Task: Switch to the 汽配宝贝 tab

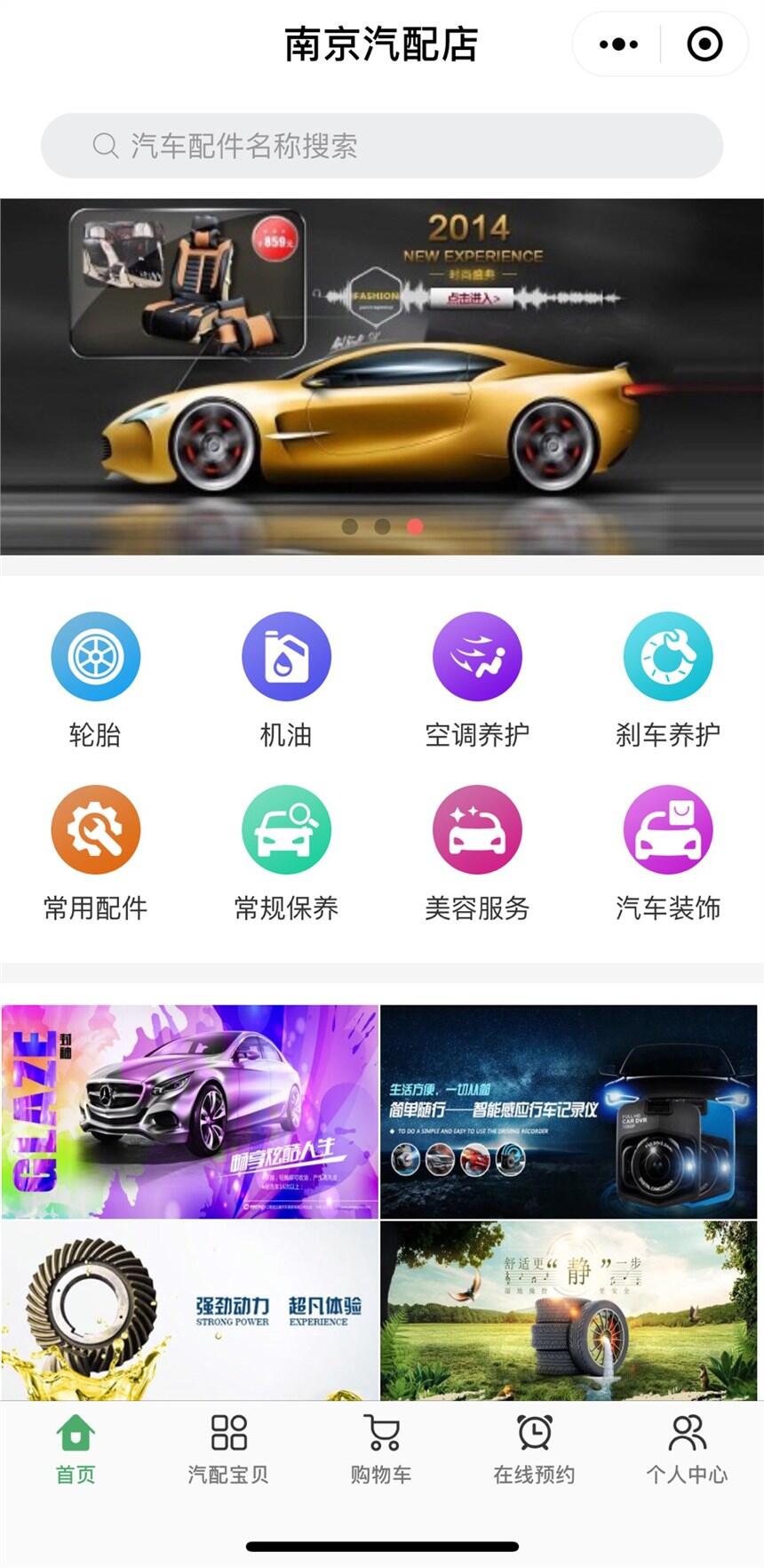Action: [228, 1449]
